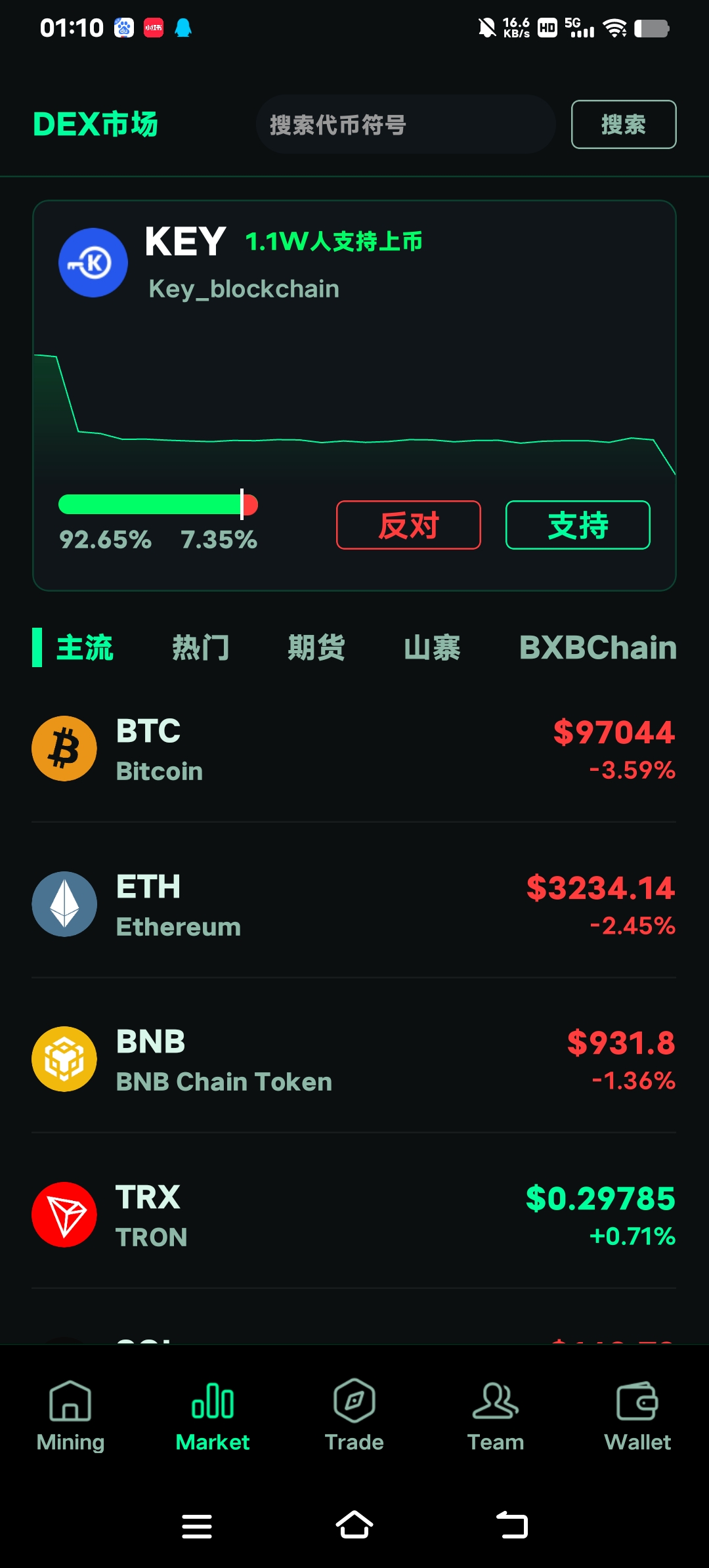The width and height of the screenshot is (709, 1568).
Task: Switch to the 热门 tab
Action: click(201, 648)
